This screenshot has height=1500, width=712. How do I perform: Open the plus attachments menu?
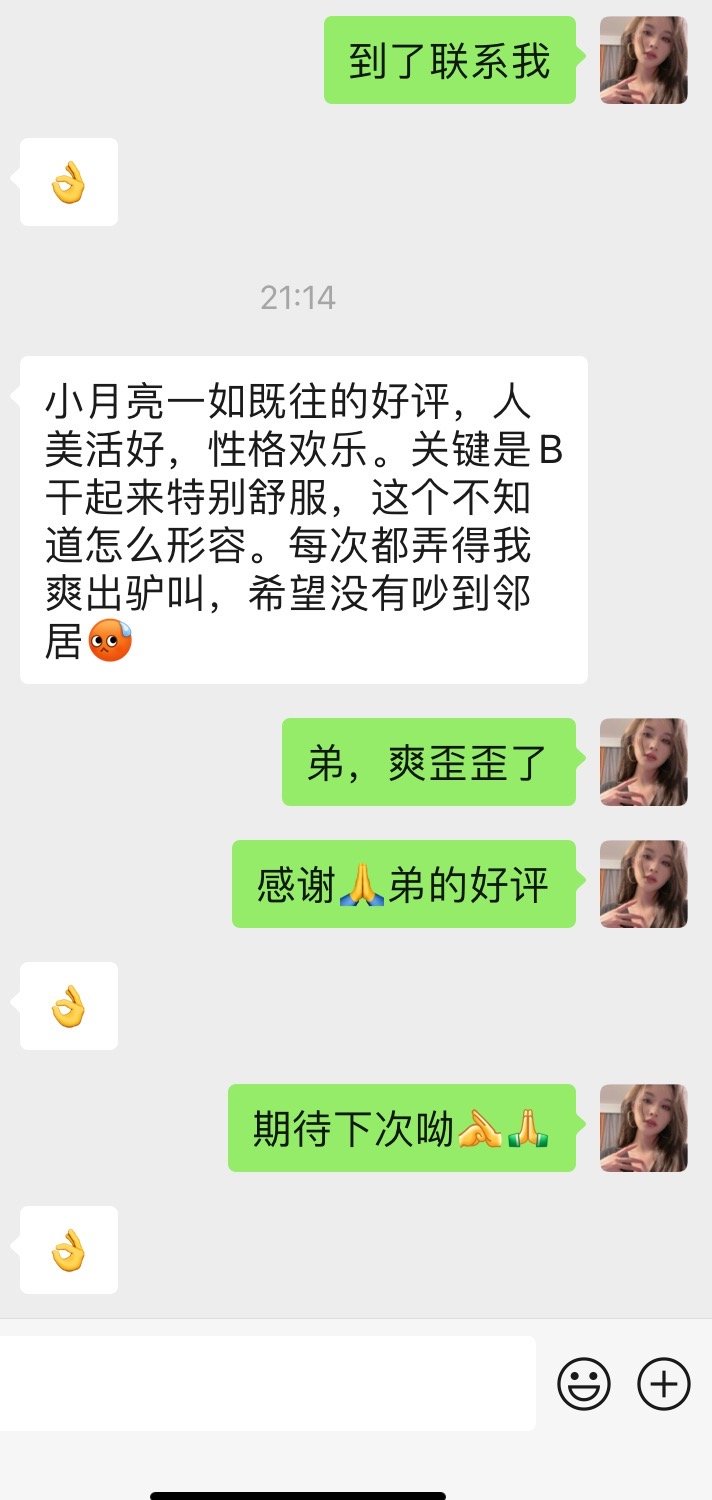click(664, 1384)
